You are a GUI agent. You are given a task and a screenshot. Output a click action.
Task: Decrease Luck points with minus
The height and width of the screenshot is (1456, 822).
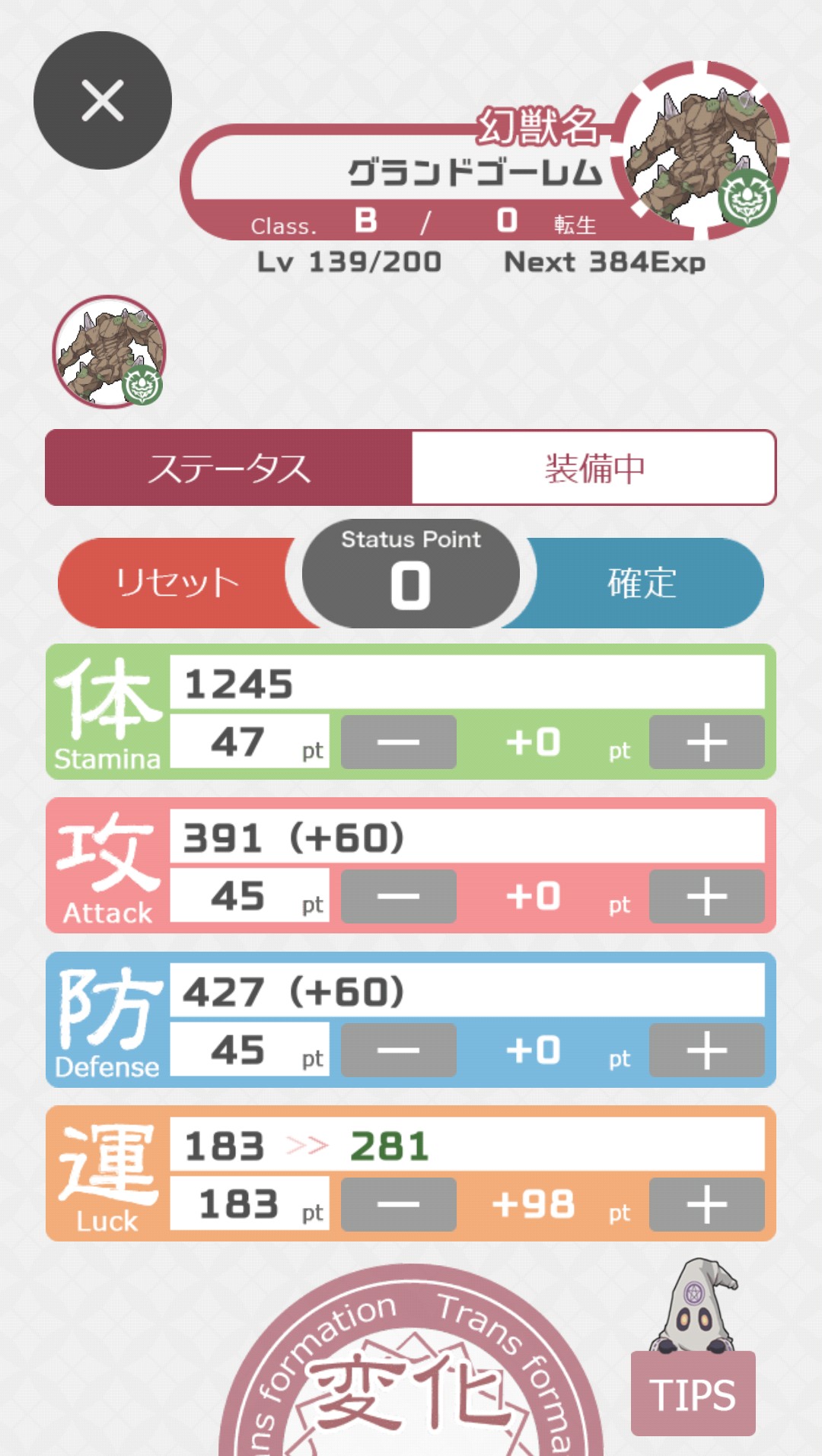point(398,1204)
